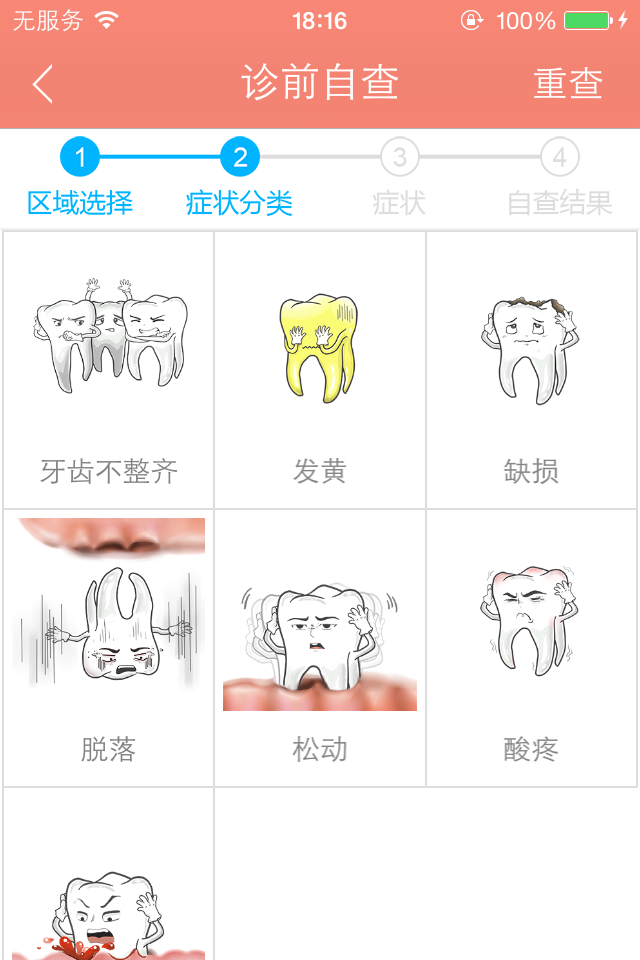This screenshot has width=640, height=960.
Task: Open the 缺损 symptom category
Action: click(531, 370)
